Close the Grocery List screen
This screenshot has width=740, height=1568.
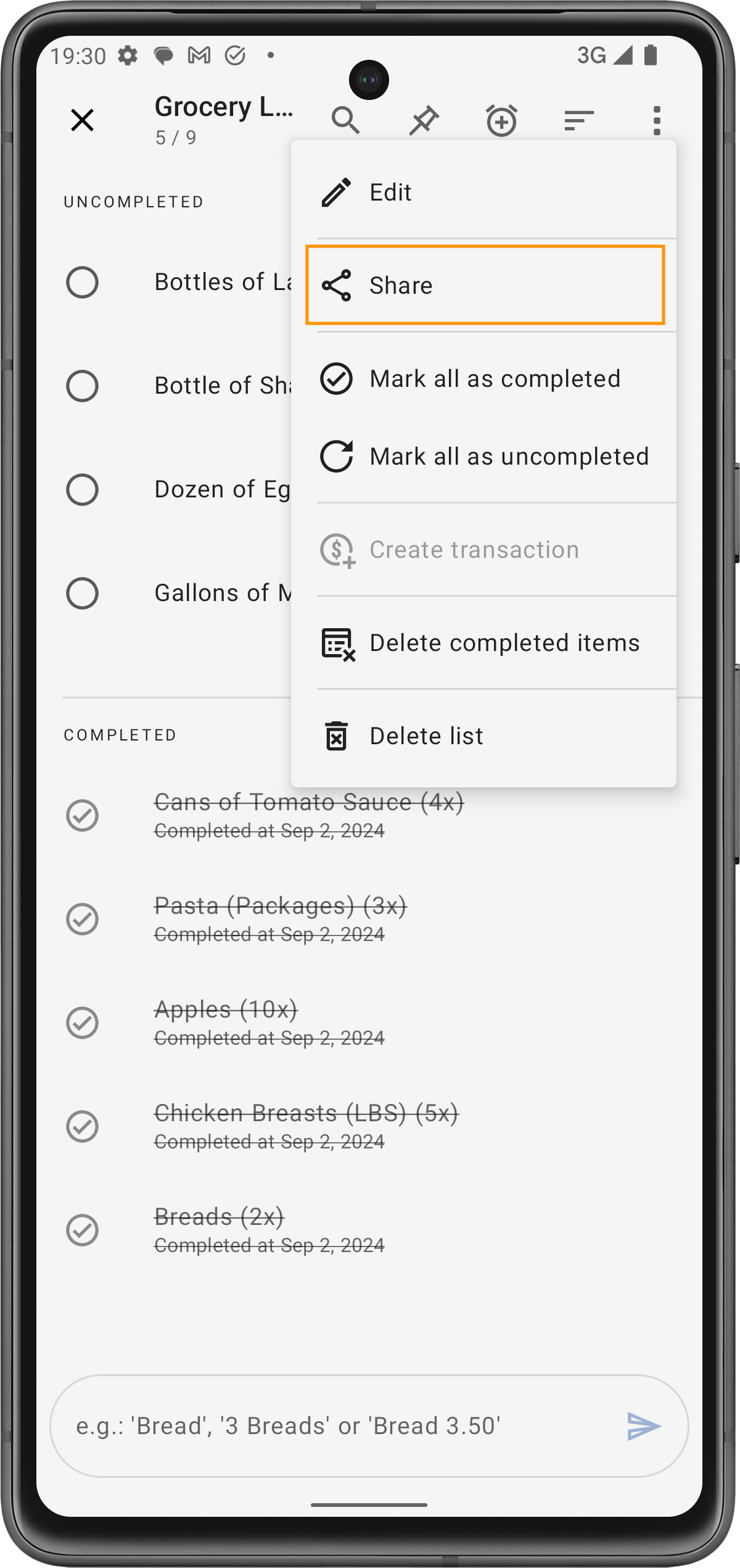(x=82, y=120)
